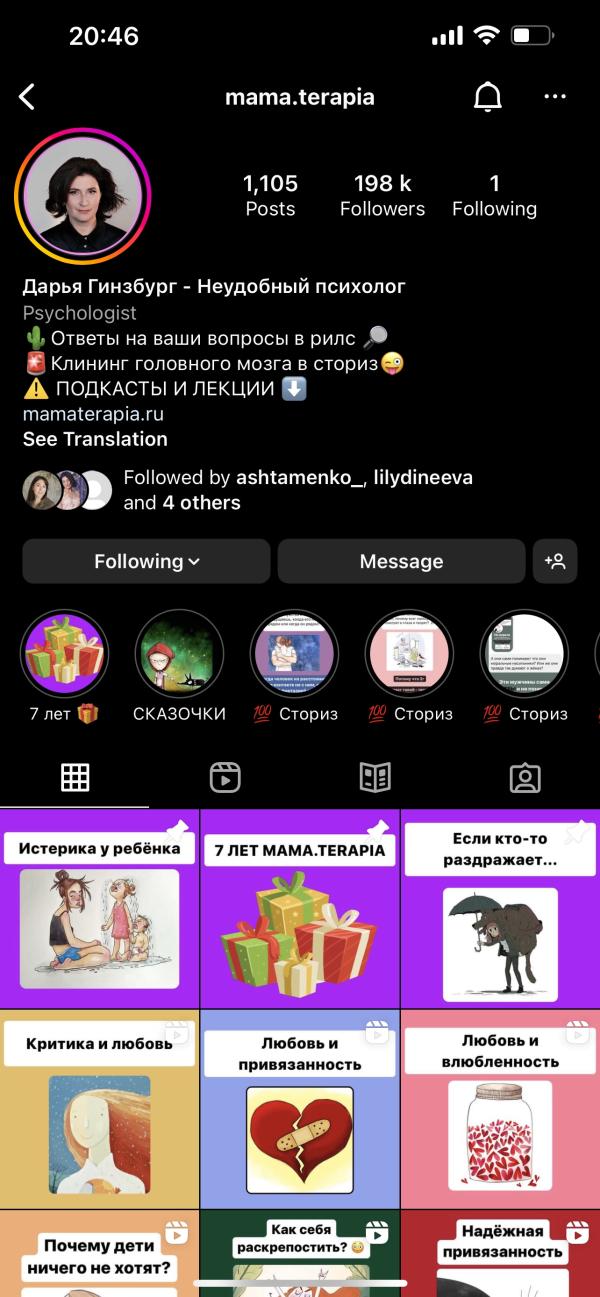This screenshot has width=600, height=1297.
Task: Open the mamaterapia.ru website link
Action: pos(93,414)
